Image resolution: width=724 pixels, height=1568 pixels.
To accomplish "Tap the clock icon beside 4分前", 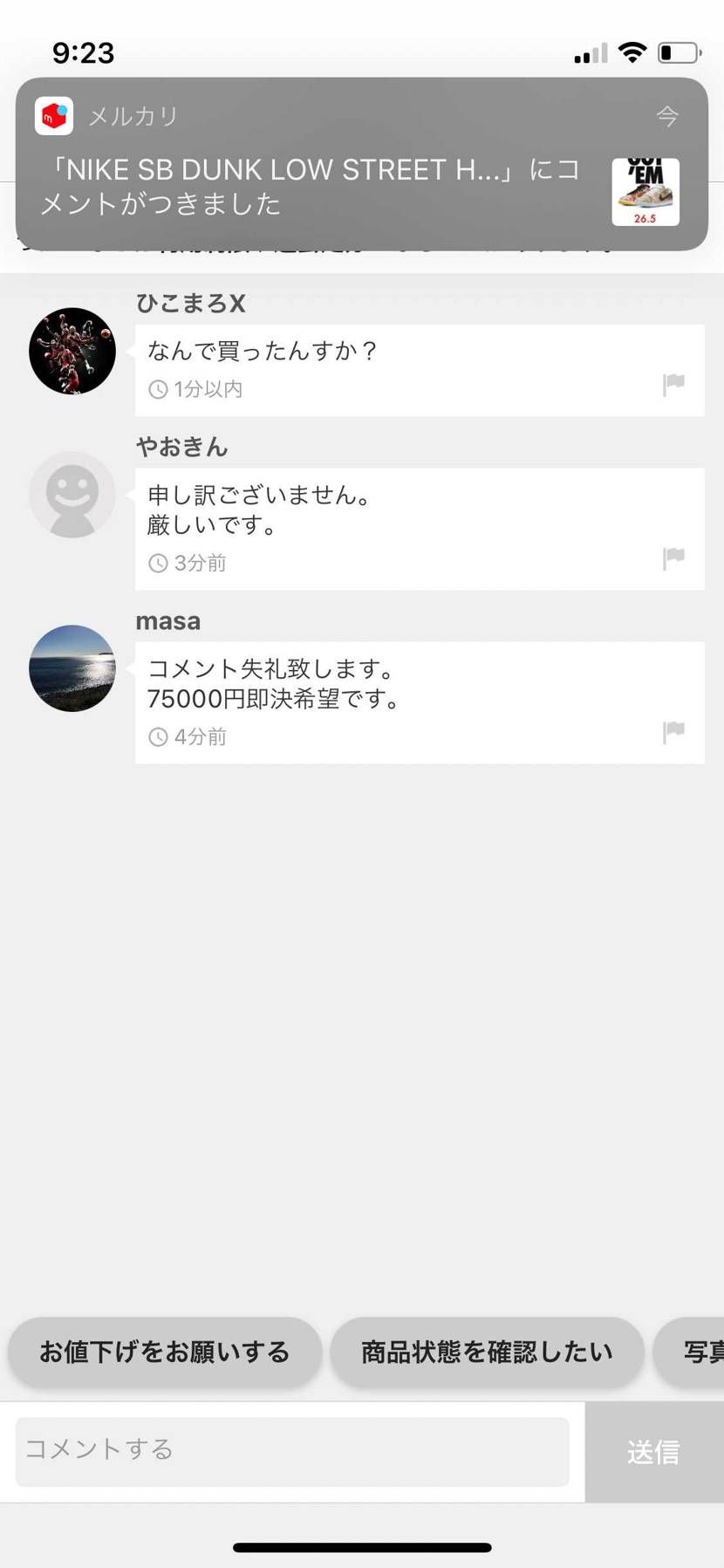I will point(157,736).
